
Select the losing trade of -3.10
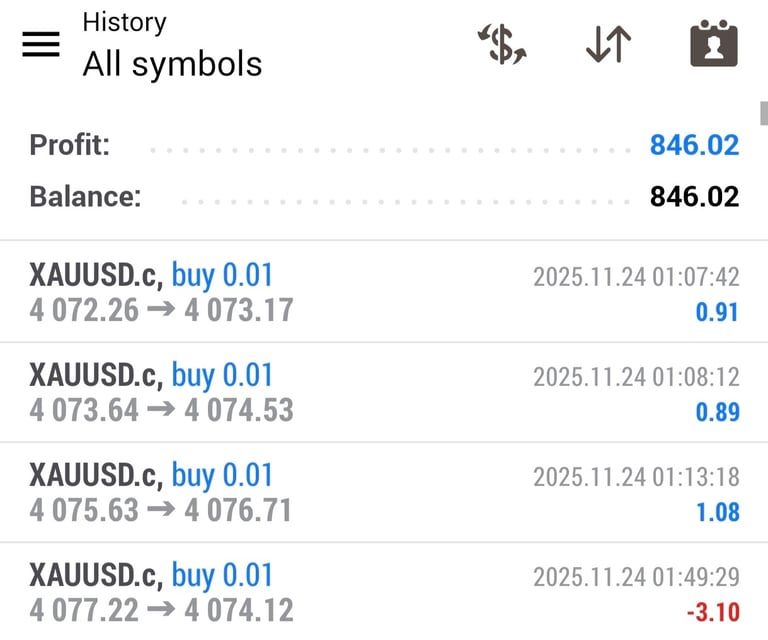tap(384, 592)
